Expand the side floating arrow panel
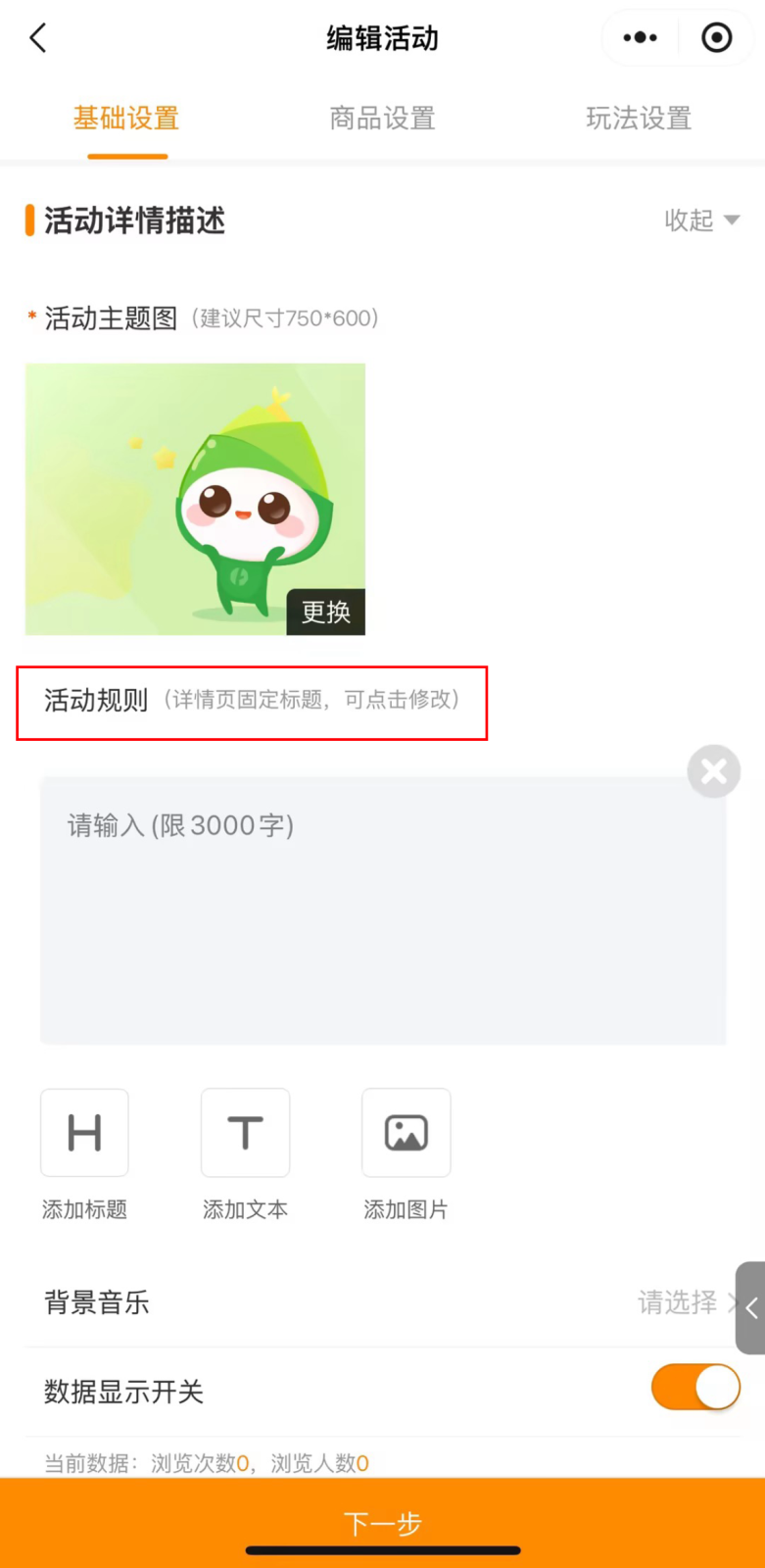The height and width of the screenshot is (1568, 765). click(751, 1308)
